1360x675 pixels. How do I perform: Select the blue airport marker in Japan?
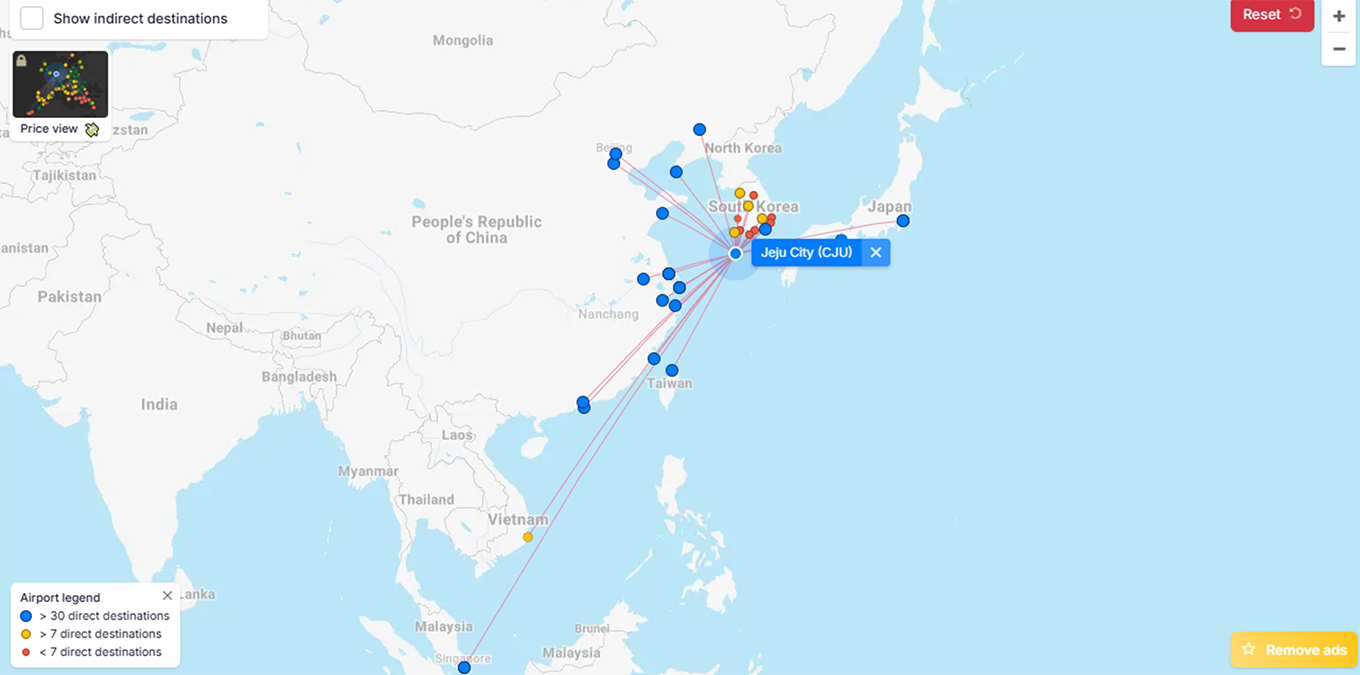[903, 221]
